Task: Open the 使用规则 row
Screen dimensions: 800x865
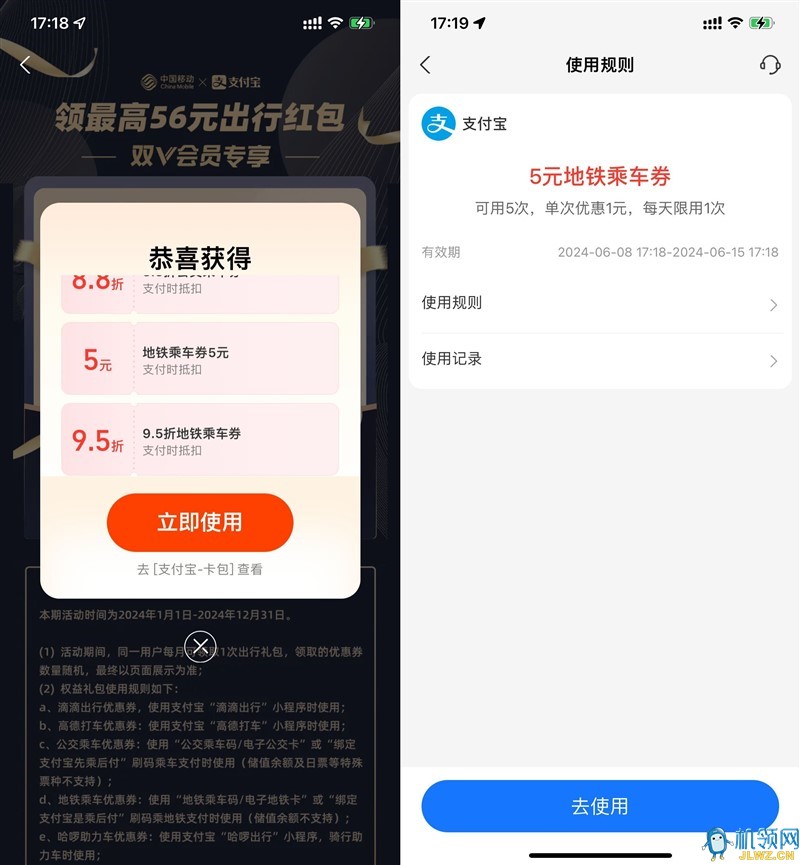Action: click(599, 303)
